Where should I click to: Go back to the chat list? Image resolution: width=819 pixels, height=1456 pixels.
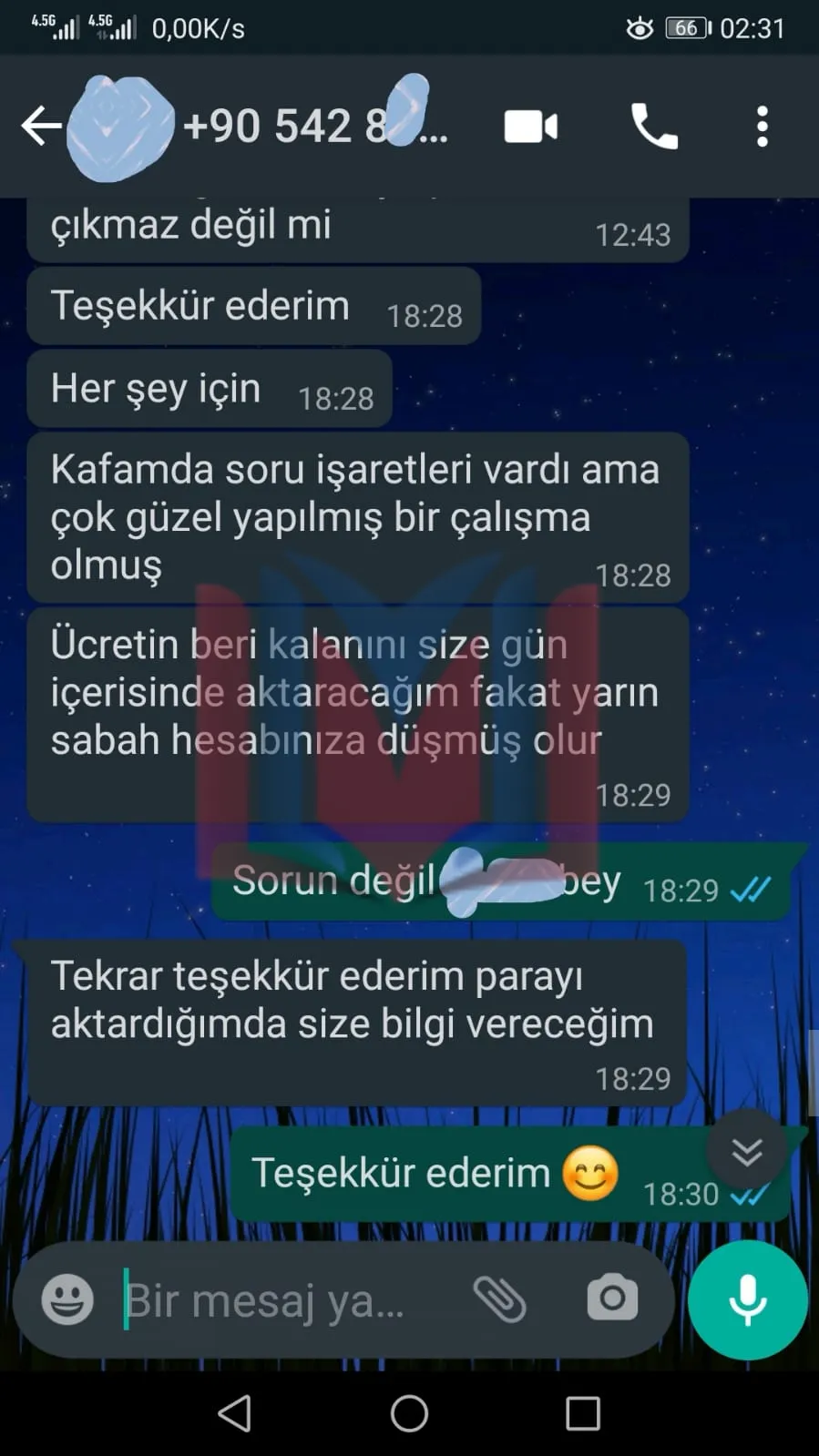coord(41,126)
